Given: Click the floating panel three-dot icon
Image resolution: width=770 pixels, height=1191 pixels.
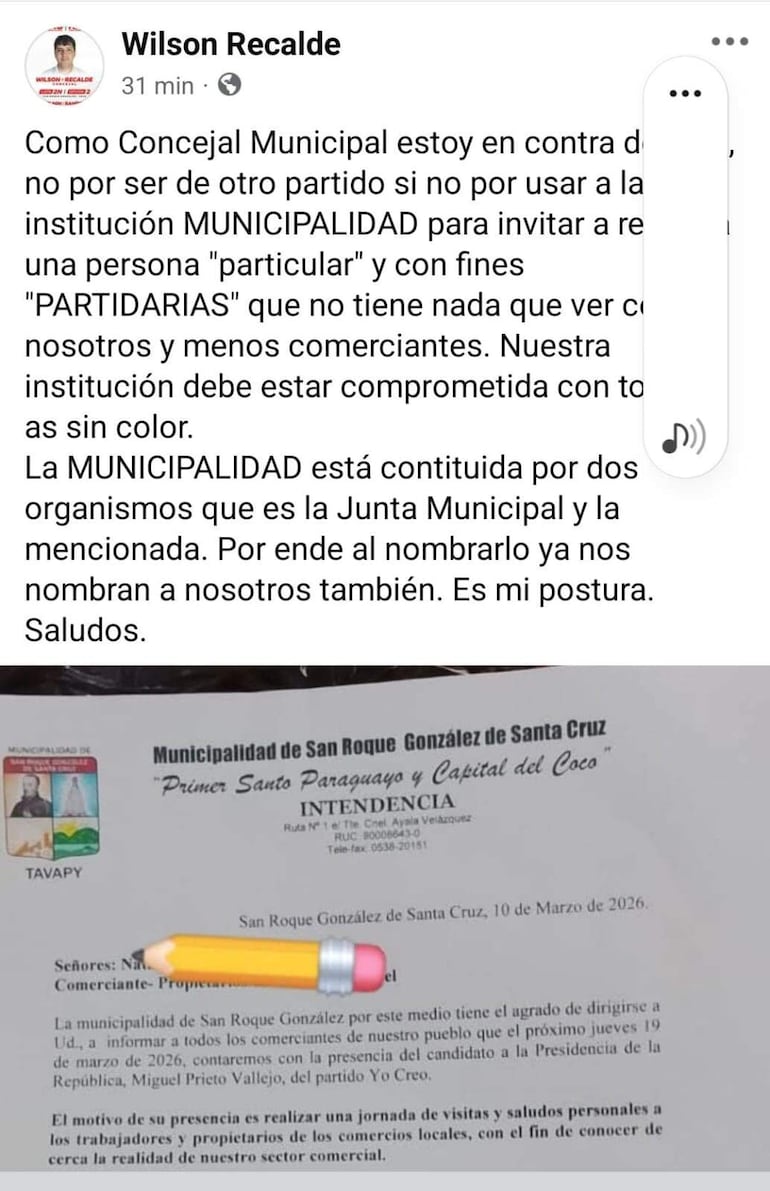Looking at the screenshot, I should tap(683, 92).
